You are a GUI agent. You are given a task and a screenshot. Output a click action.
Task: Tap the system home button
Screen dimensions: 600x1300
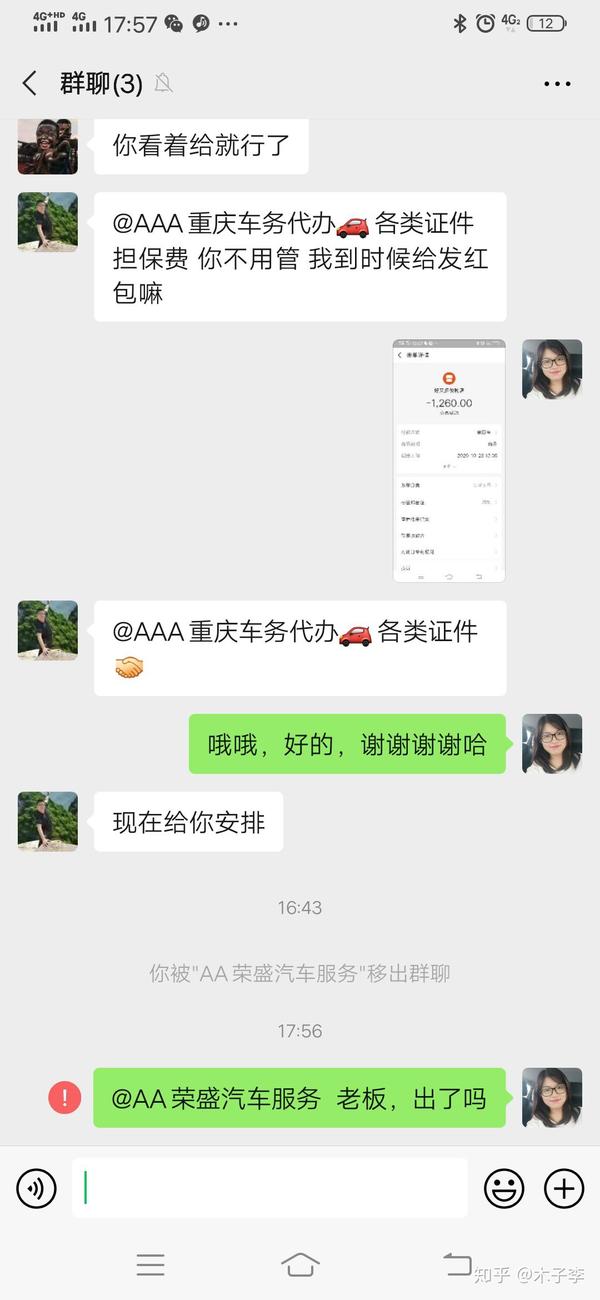(x=300, y=1264)
